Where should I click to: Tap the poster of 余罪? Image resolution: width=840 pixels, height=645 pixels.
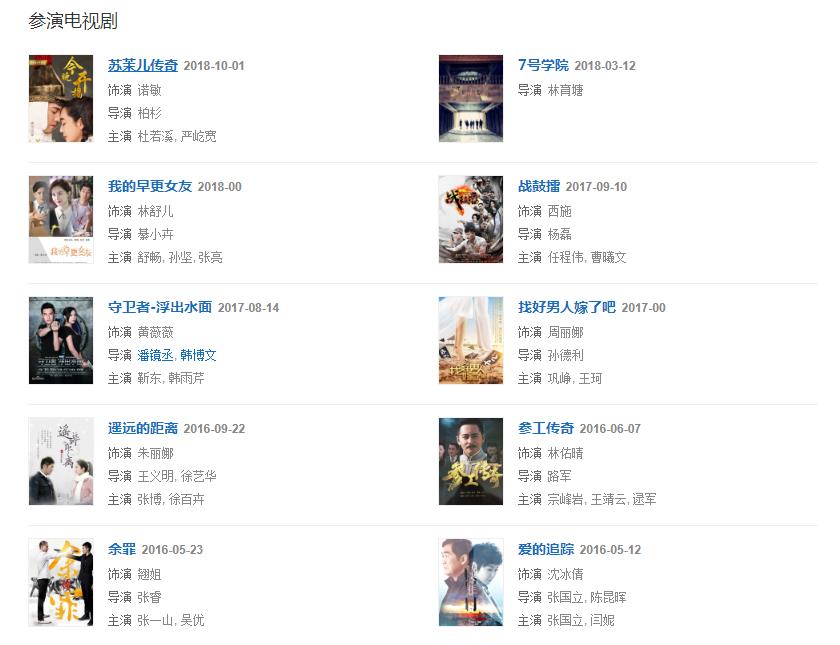(x=61, y=582)
